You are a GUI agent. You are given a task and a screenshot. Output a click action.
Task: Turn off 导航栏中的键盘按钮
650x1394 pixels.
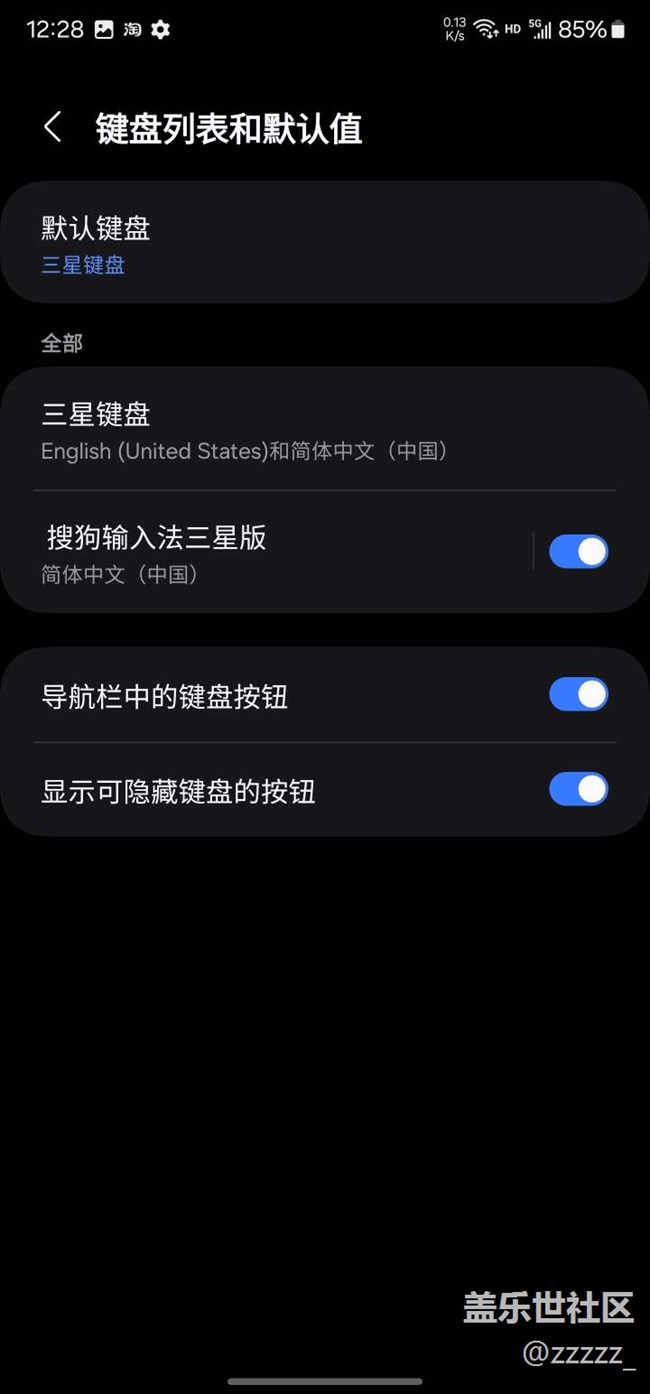(578, 695)
